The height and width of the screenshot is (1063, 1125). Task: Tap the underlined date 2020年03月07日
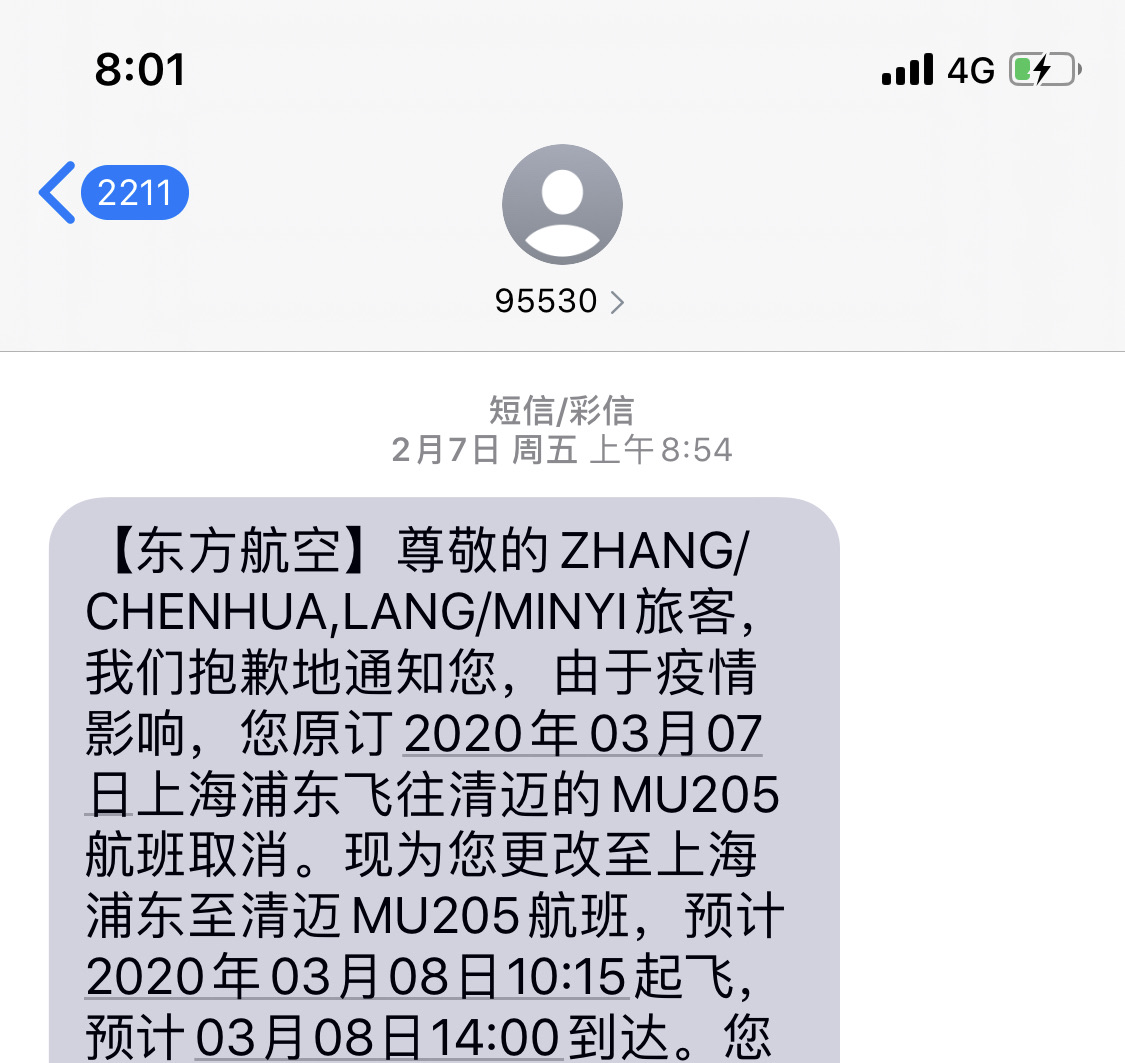[x=582, y=738]
